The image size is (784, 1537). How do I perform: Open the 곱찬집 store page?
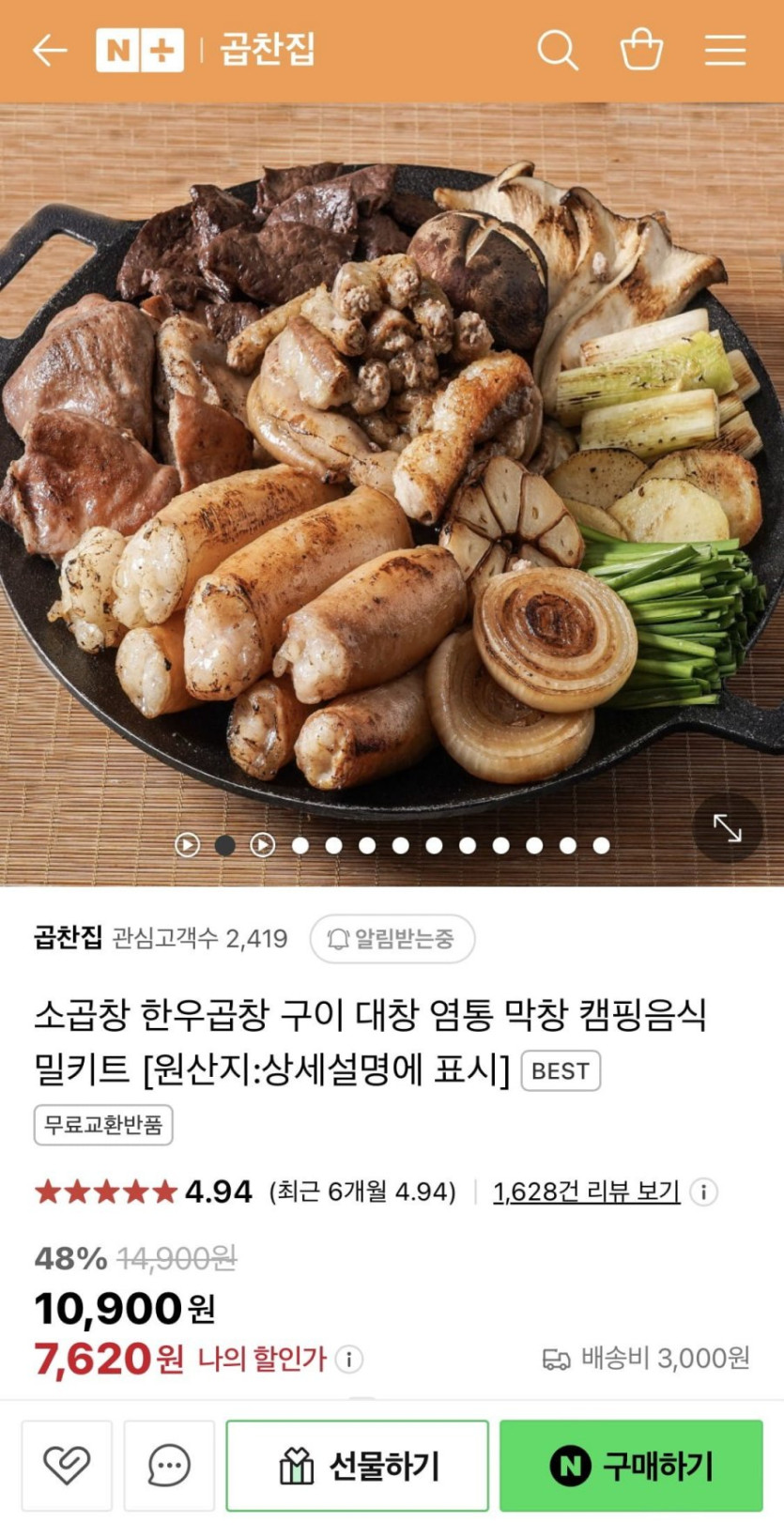coord(268,50)
